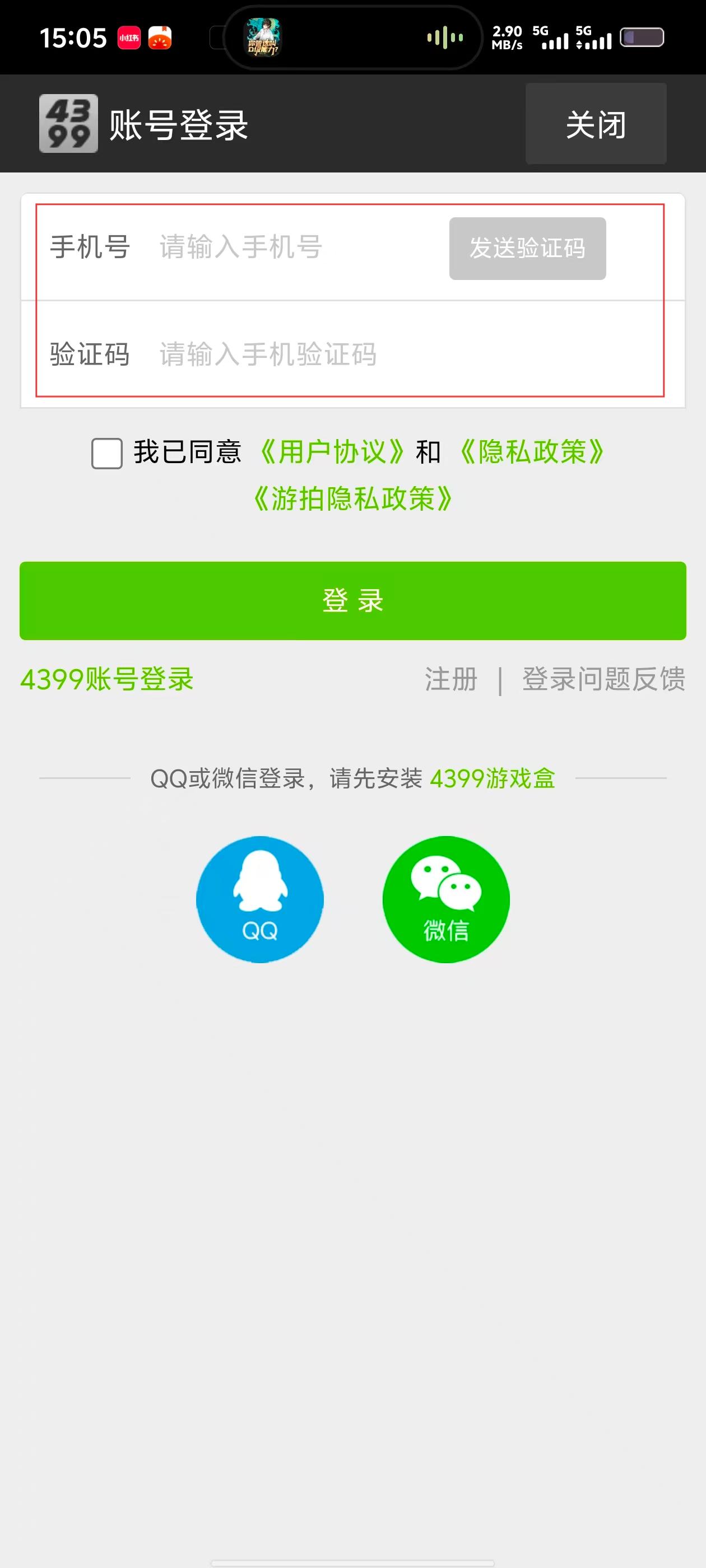Open 注册 to create account
The image size is (706, 1568).
point(450,679)
